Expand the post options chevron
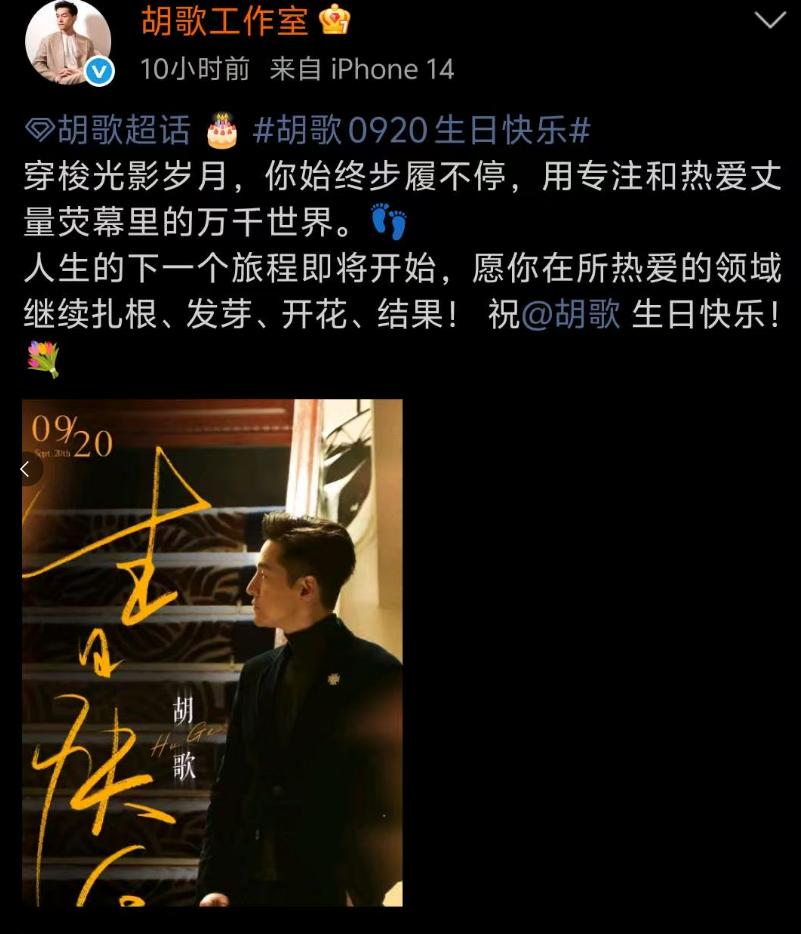The width and height of the screenshot is (801, 934). [769, 20]
